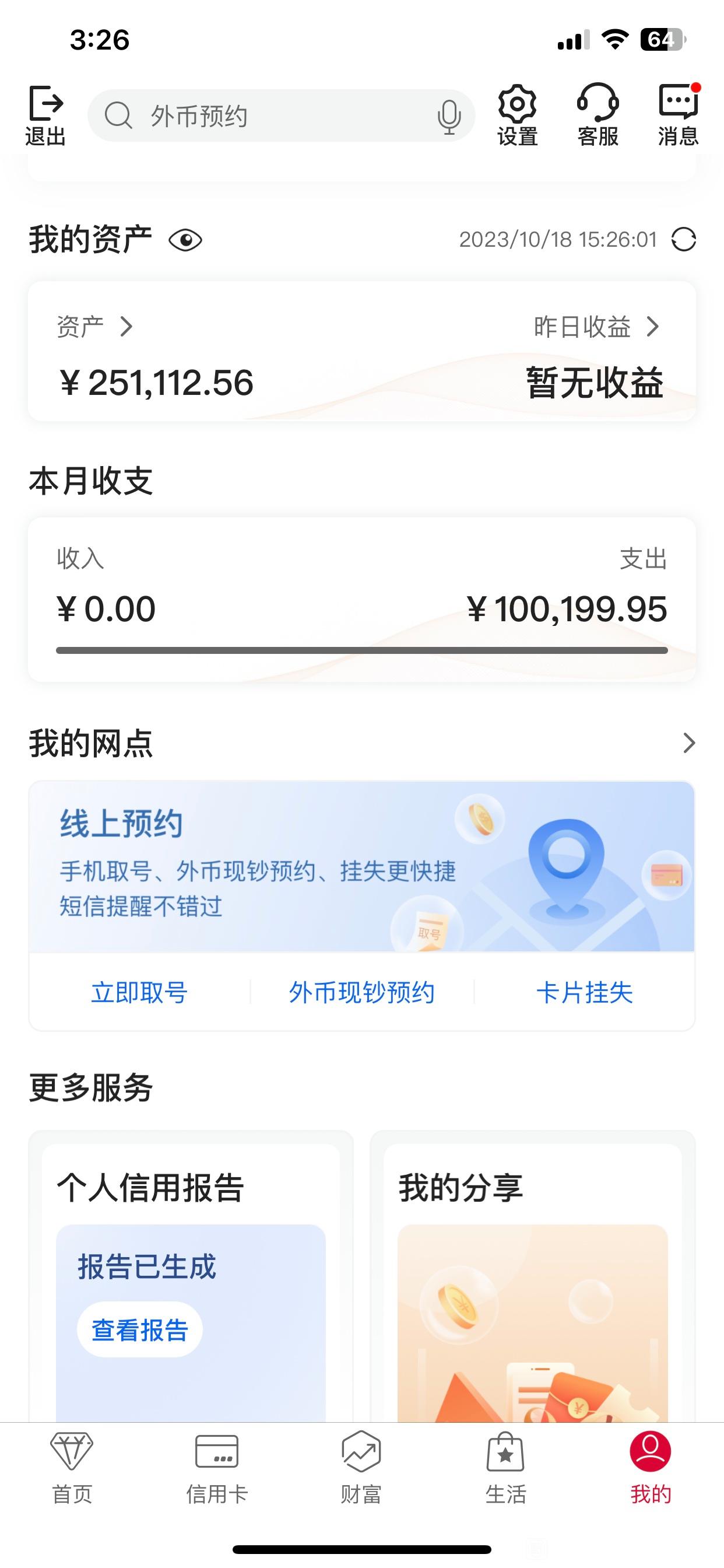Open the 外币预约 search box
The image size is (724, 1568).
coord(281,116)
